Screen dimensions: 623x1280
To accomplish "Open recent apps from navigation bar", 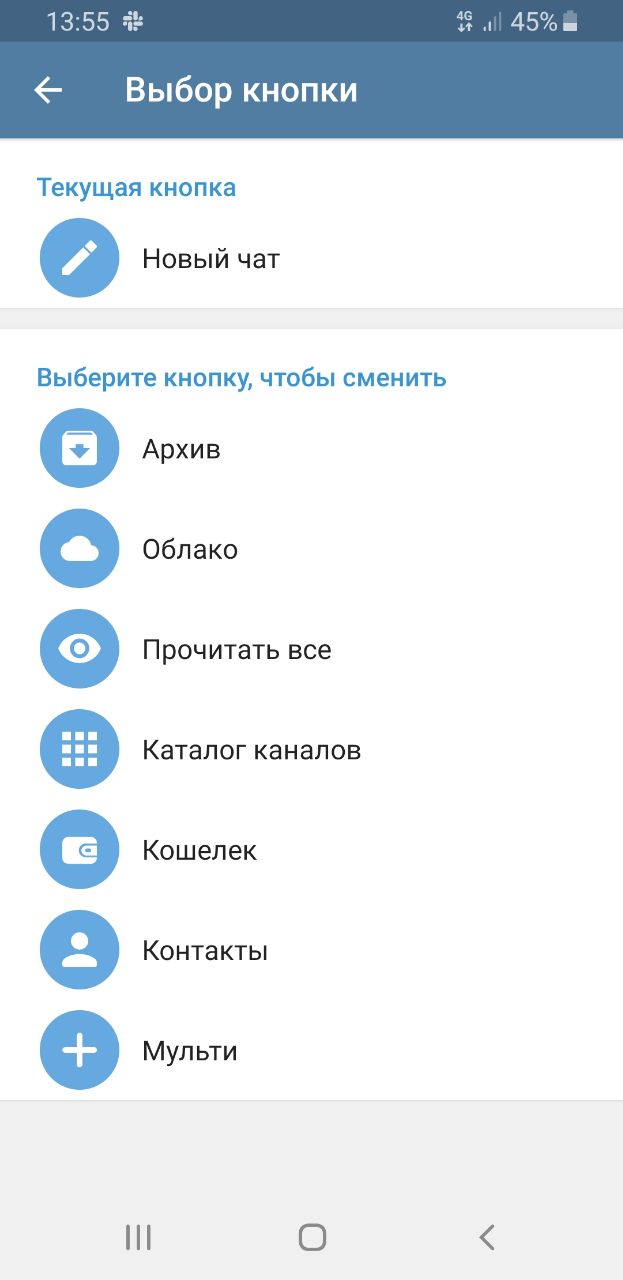I will tap(138, 1237).
